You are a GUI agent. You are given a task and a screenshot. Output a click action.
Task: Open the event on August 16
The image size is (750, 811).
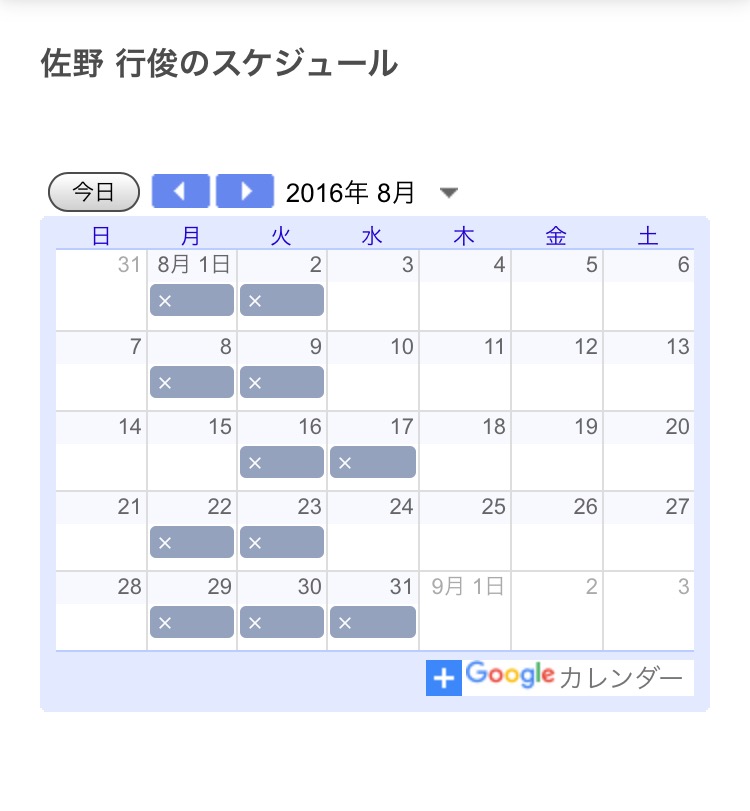click(282, 462)
